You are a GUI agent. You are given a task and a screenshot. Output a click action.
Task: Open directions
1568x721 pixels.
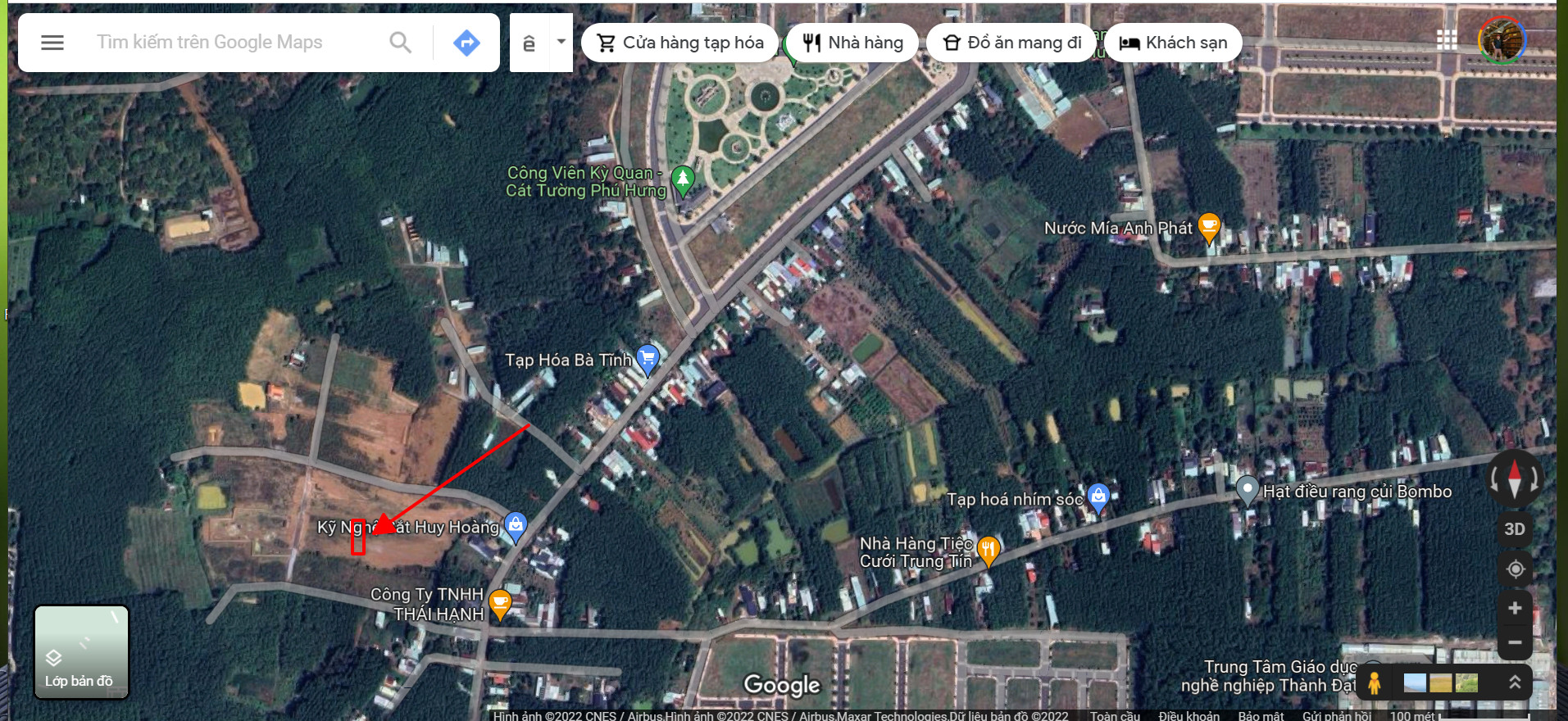466,43
